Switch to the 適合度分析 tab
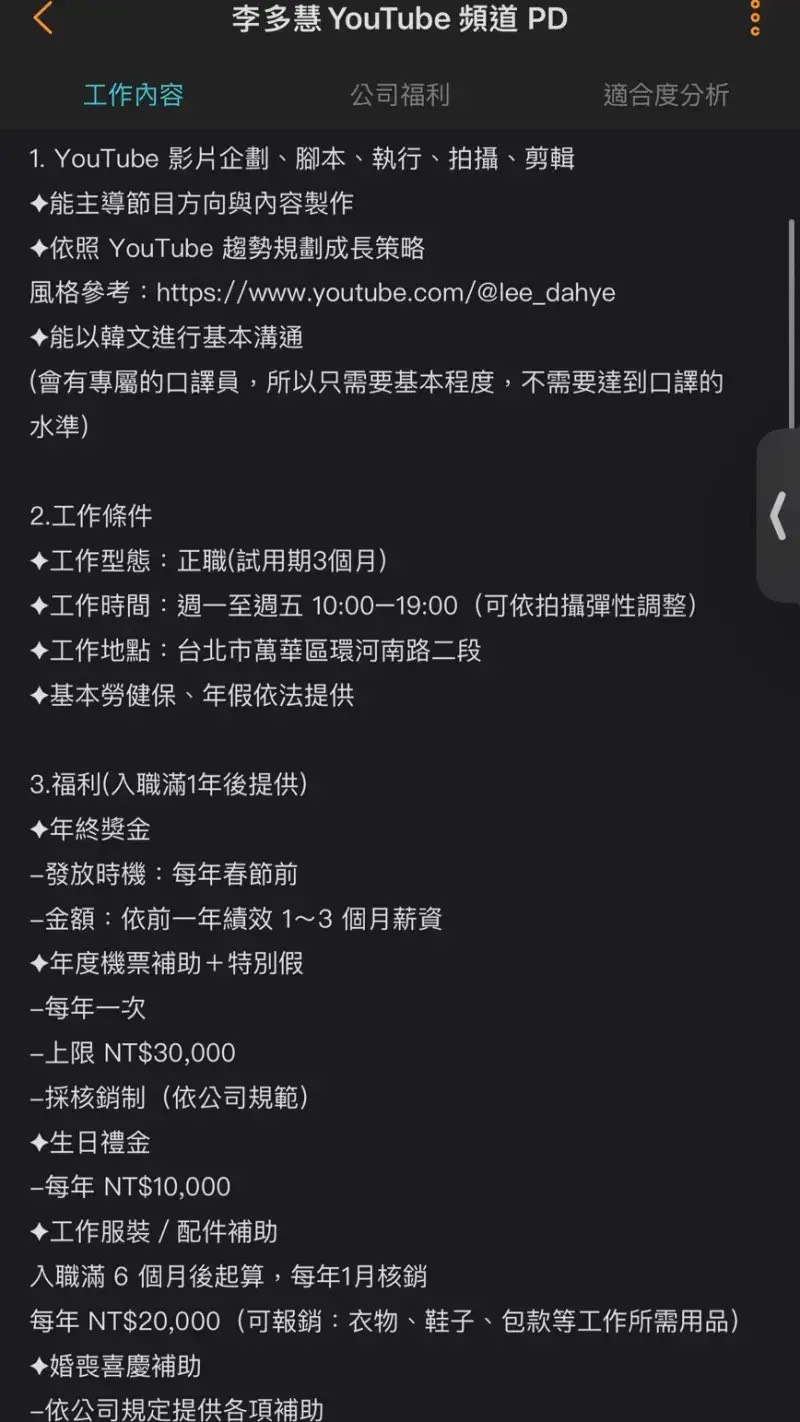This screenshot has height=1422, width=800. coord(666,95)
